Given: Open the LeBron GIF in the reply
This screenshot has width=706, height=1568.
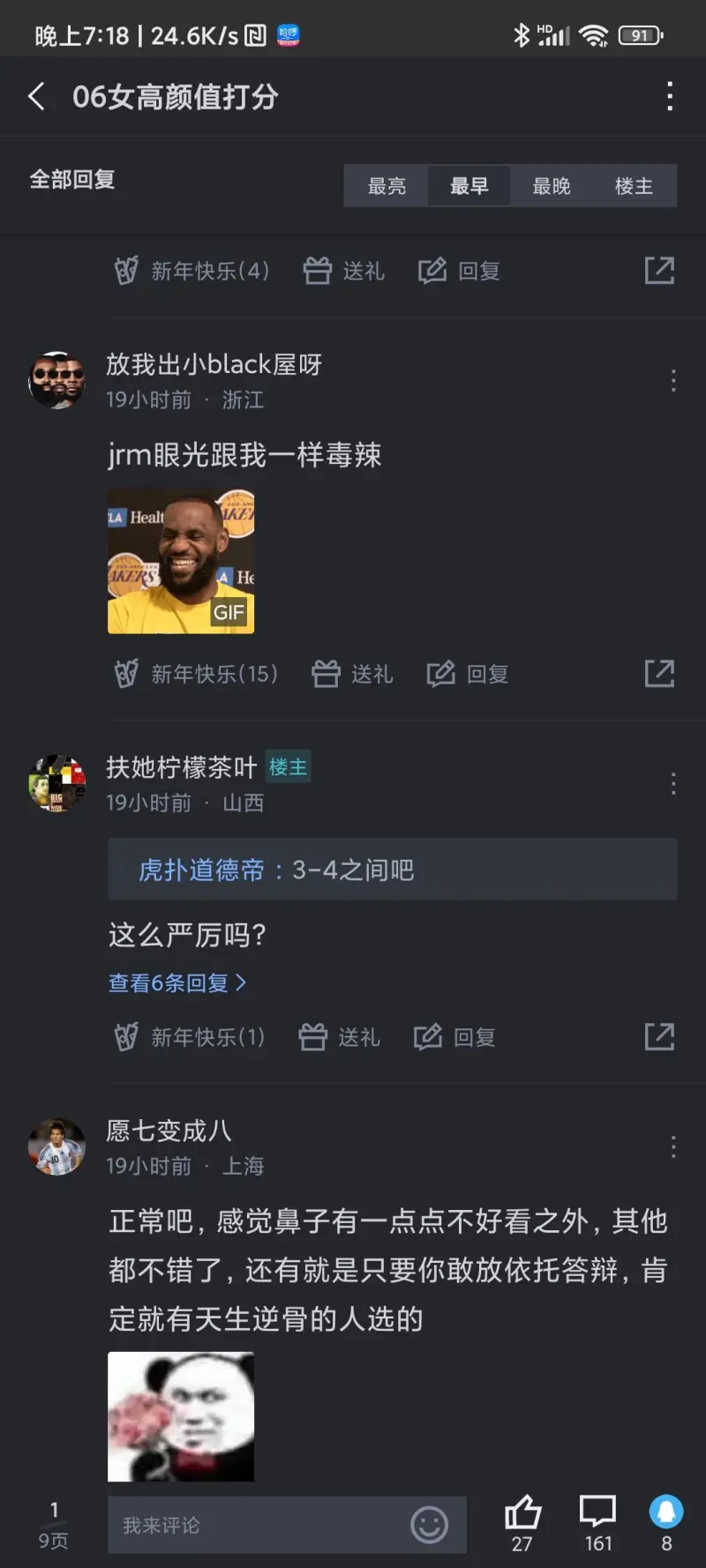Looking at the screenshot, I should coord(181,562).
